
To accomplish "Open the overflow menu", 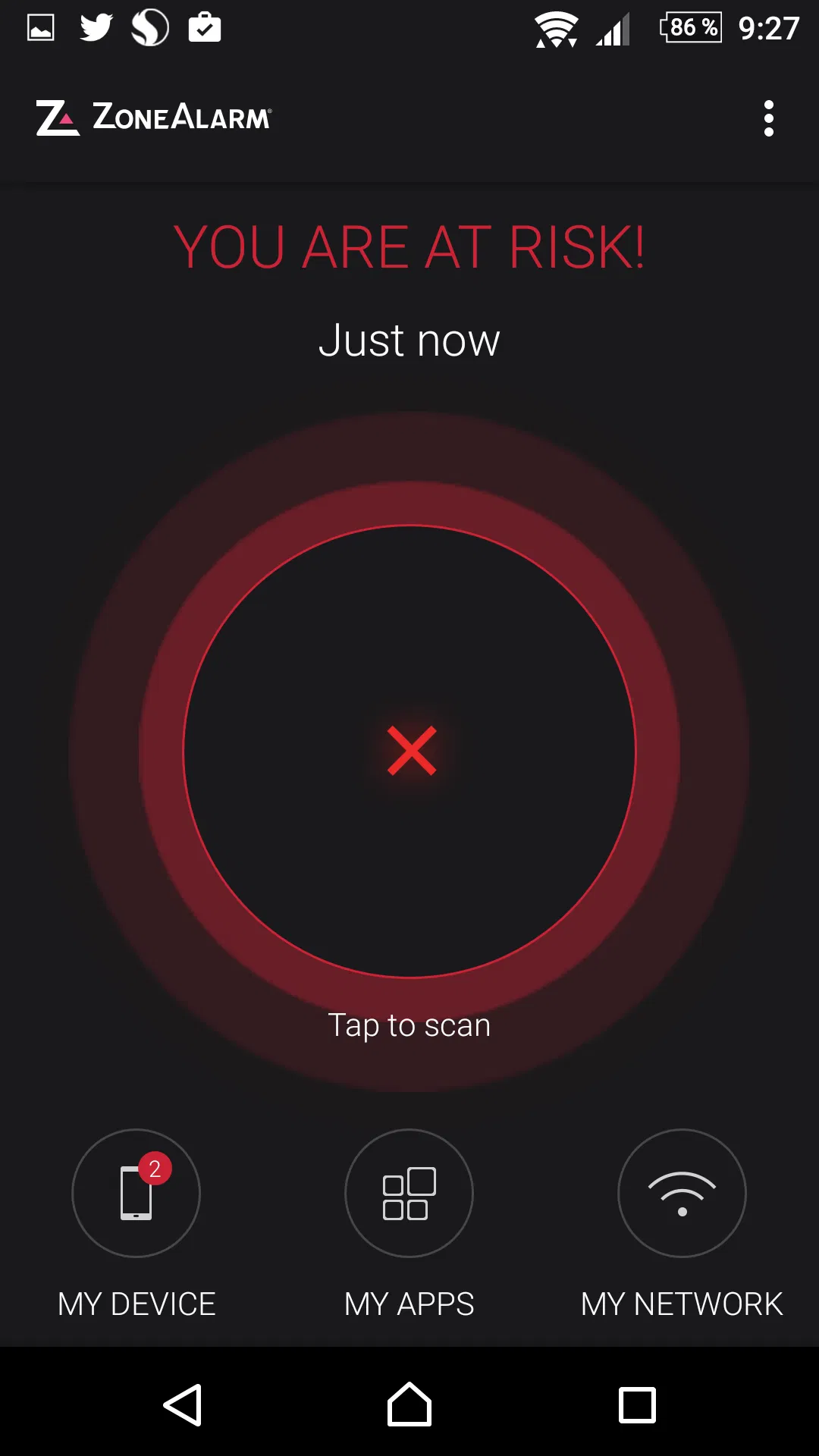I will (768, 118).
